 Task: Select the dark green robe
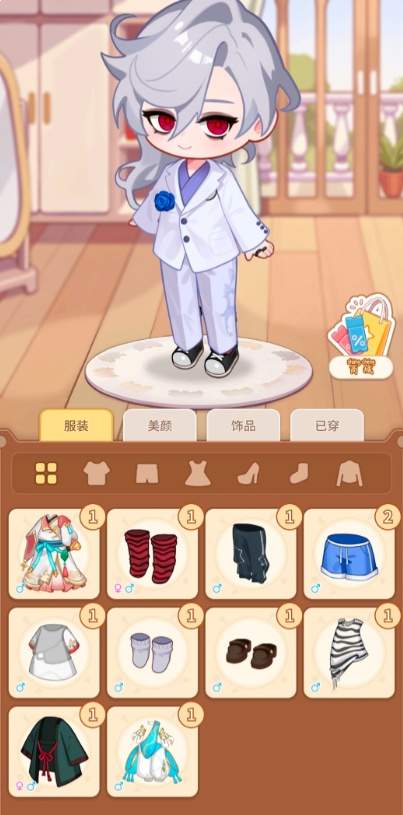[x=54, y=752]
